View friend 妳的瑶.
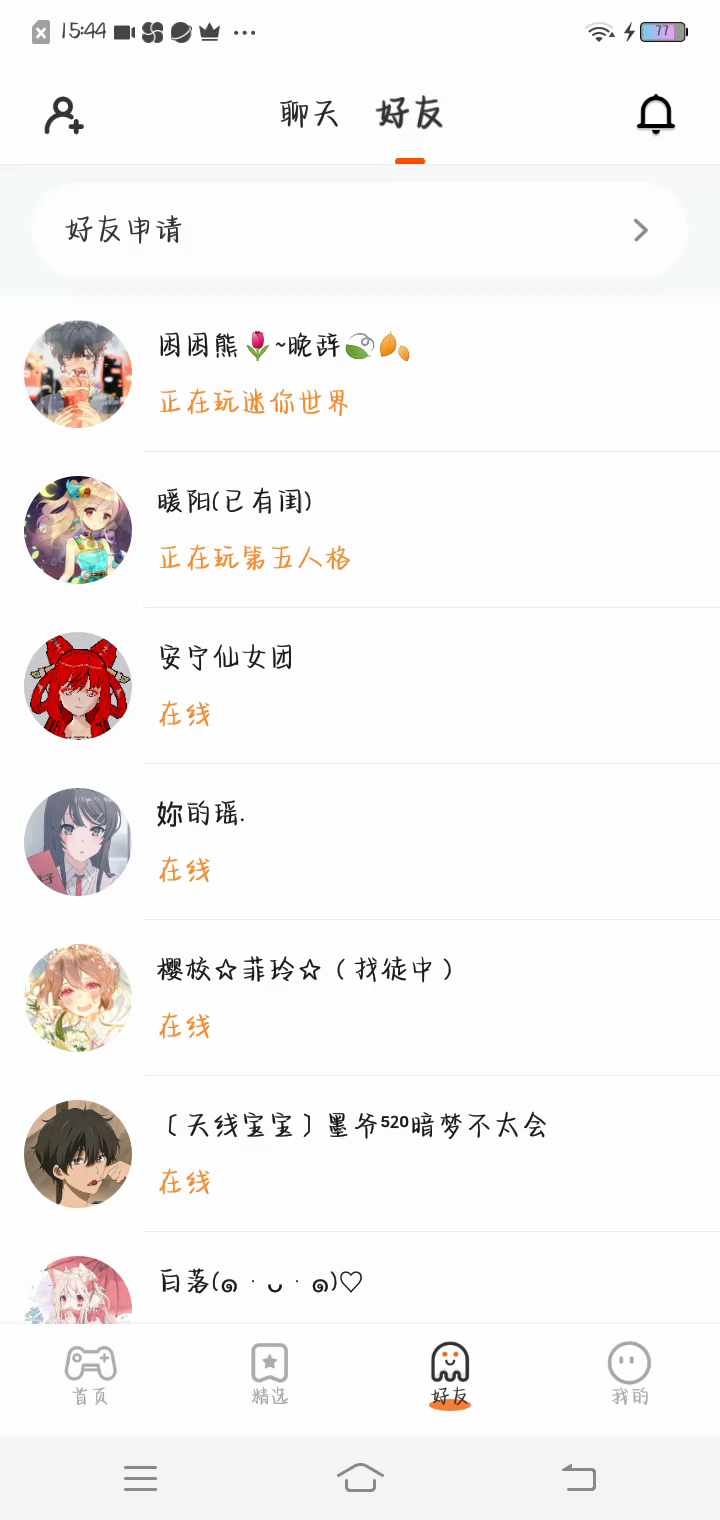720x1520 pixels. (x=360, y=842)
